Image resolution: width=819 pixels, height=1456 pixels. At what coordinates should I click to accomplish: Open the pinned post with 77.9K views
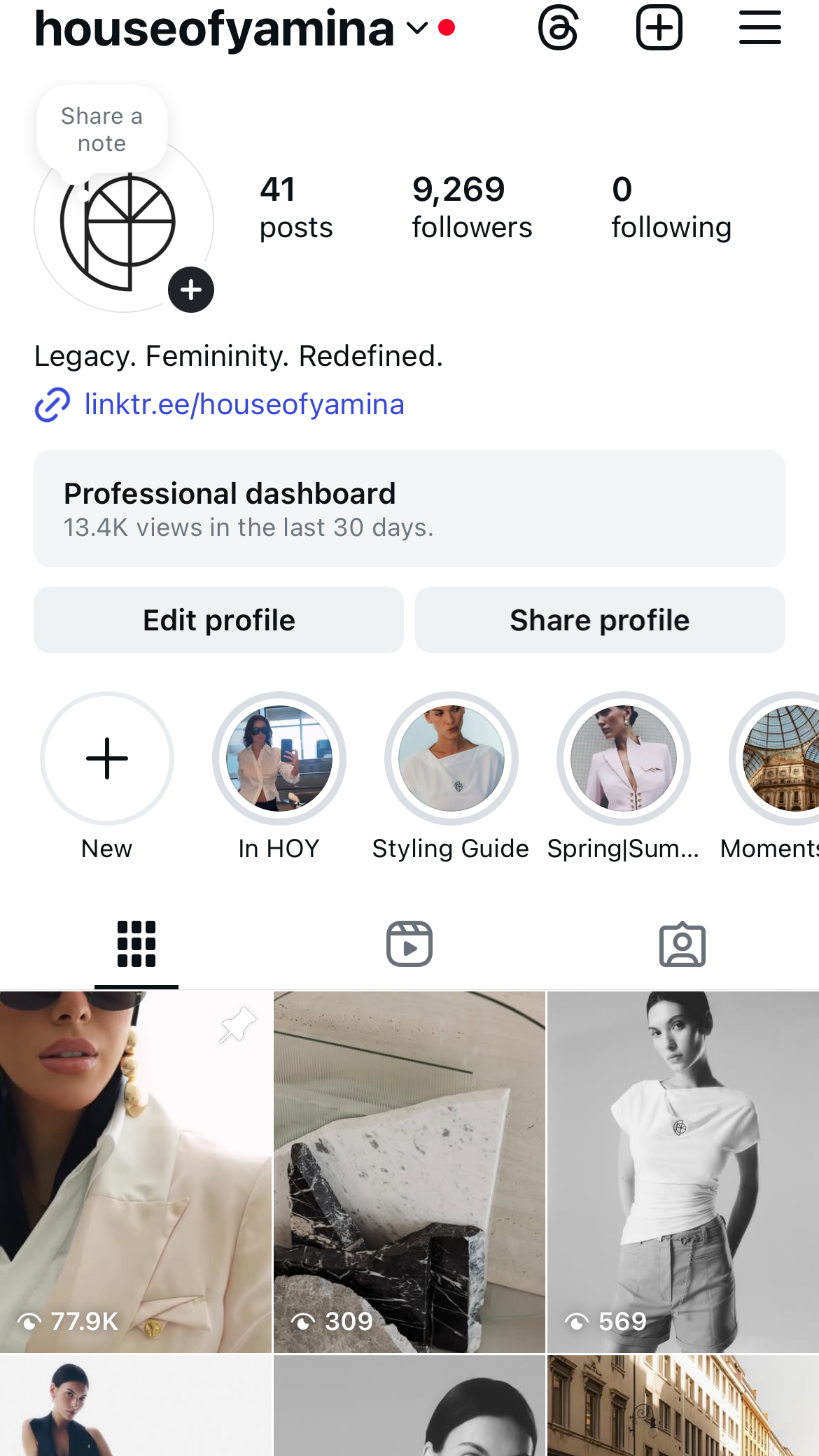pyautogui.click(x=136, y=1171)
